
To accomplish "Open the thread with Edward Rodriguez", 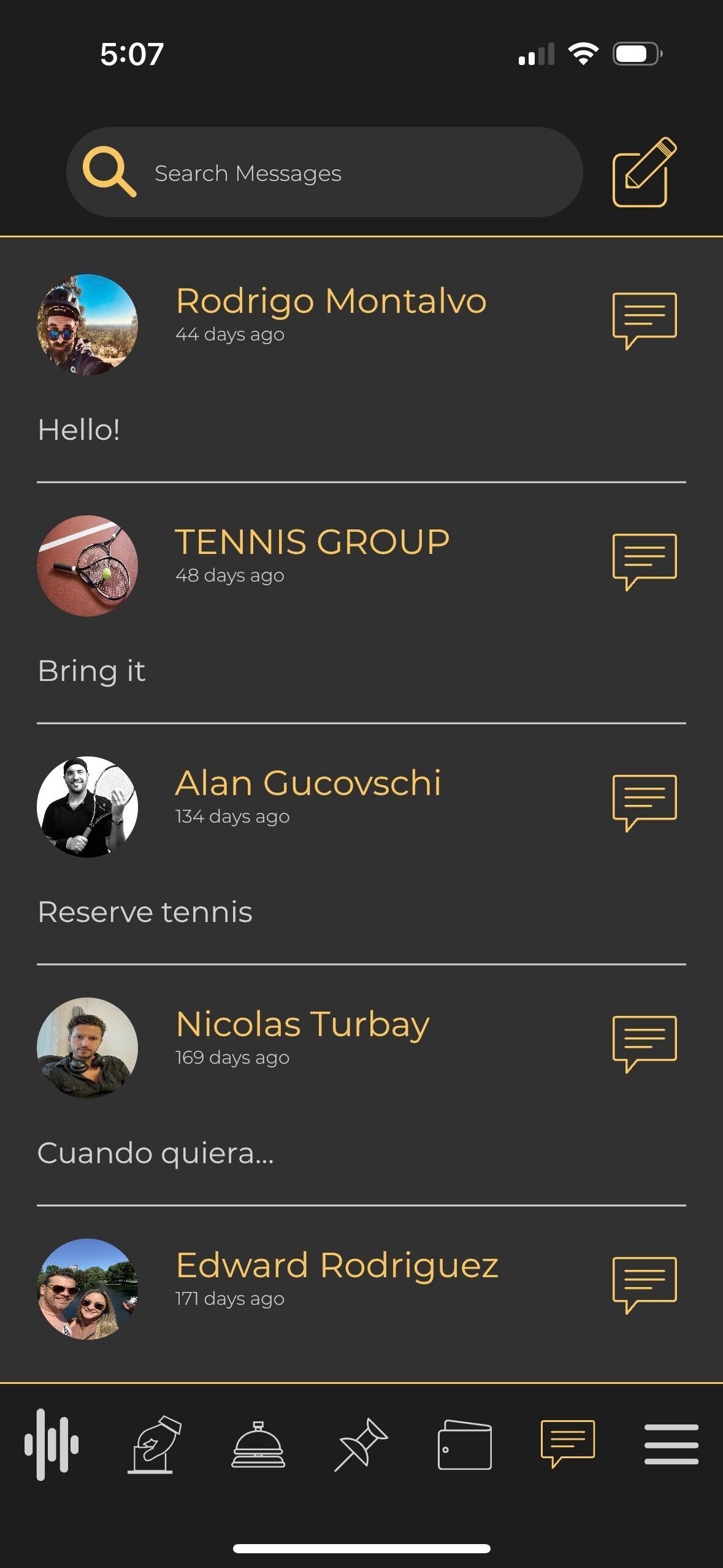I will (361, 1289).
